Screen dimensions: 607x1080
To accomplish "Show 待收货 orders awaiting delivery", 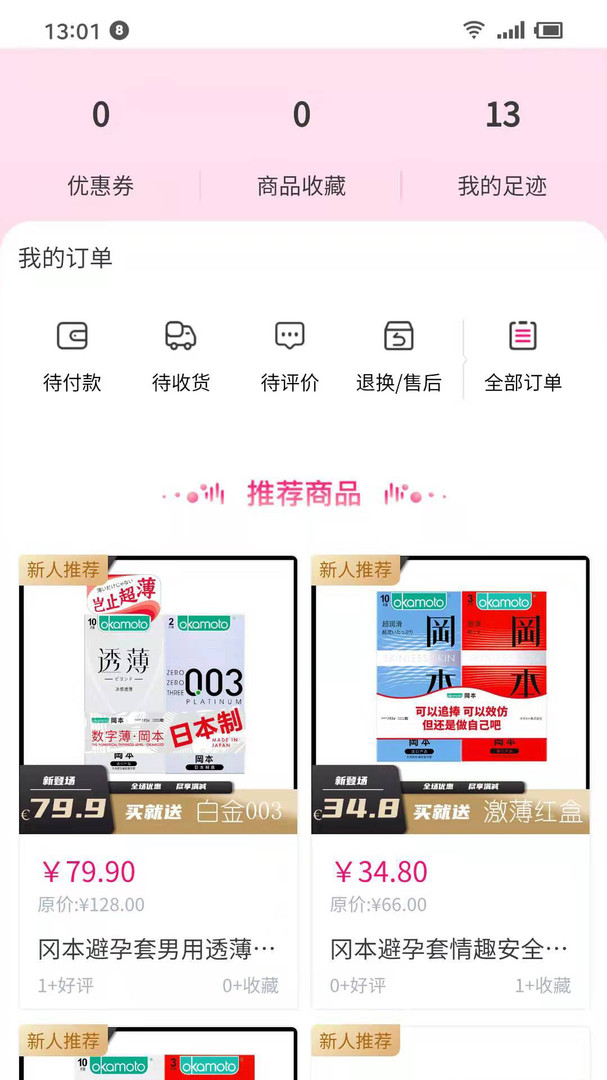I will click(x=181, y=356).
